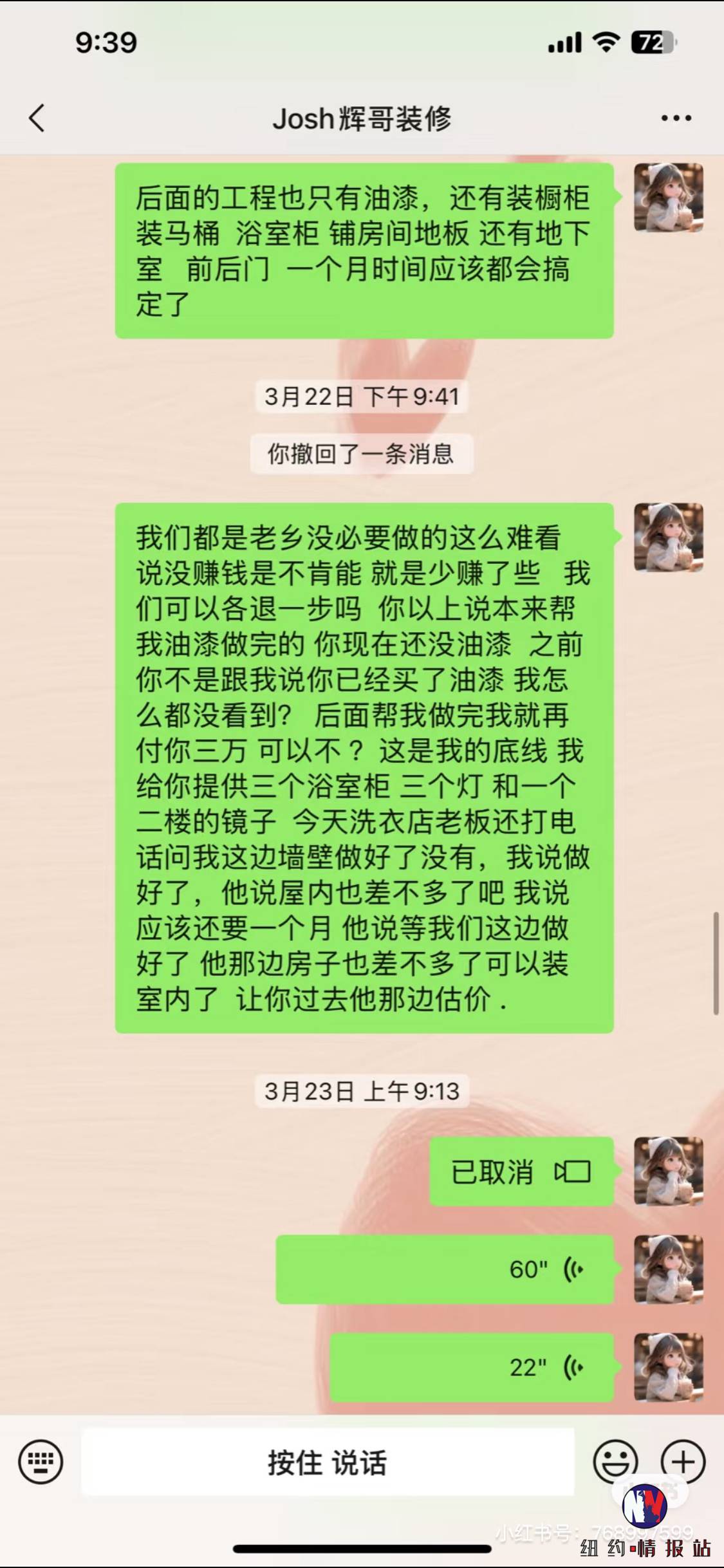The width and height of the screenshot is (724, 1568).
Task: Play the 60-second voice message
Action: pyautogui.click(x=444, y=1269)
